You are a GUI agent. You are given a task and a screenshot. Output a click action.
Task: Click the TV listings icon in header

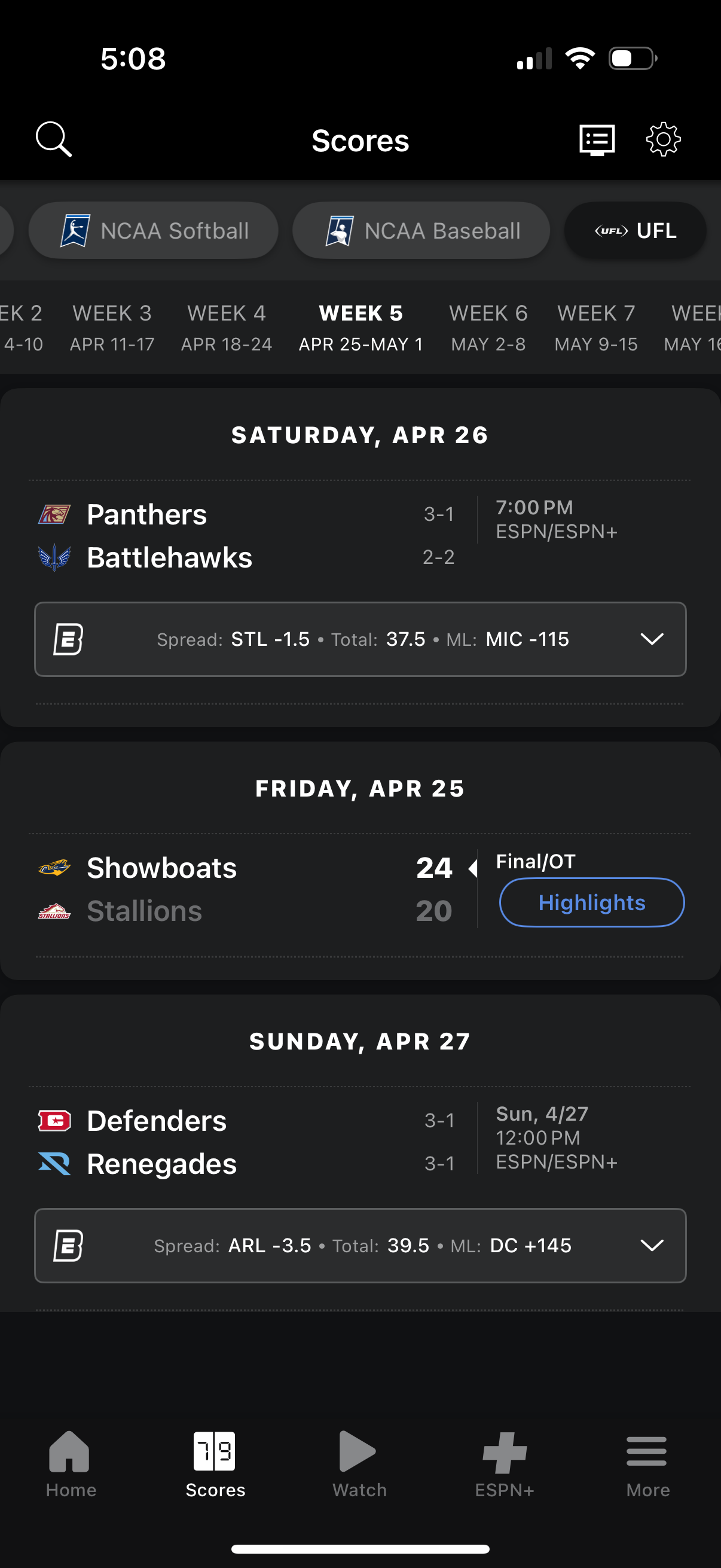click(x=595, y=139)
